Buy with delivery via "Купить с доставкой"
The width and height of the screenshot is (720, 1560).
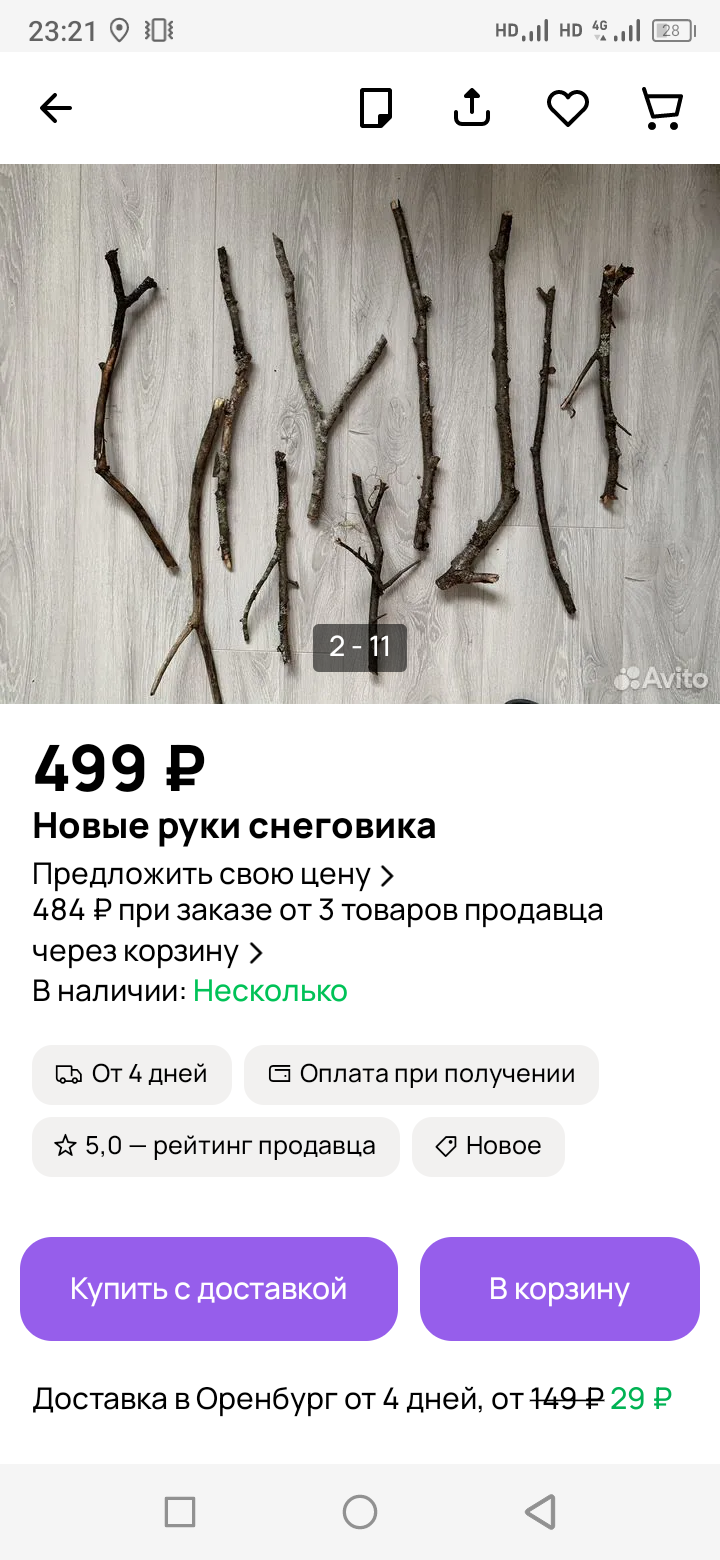click(x=209, y=1289)
